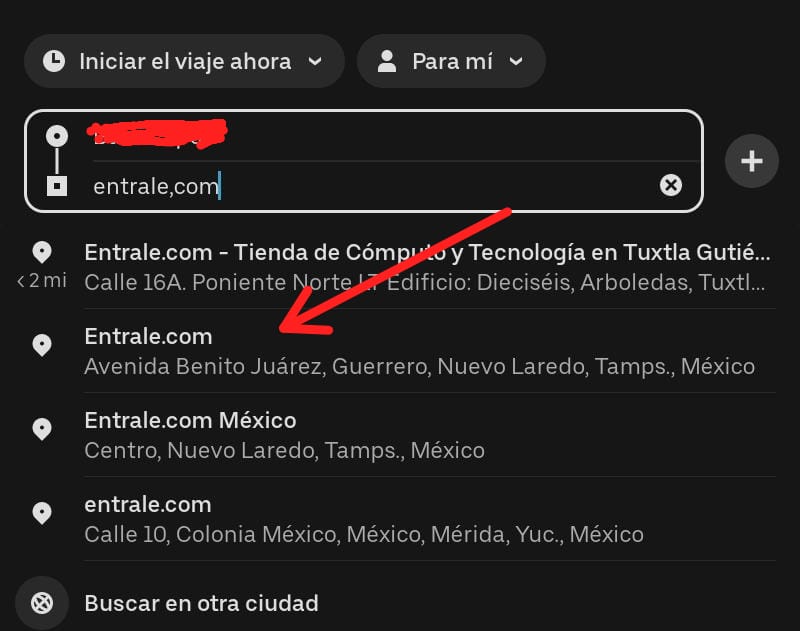Open 'Buscar en otra ciudad'
Image resolution: width=800 pixels, height=631 pixels.
pos(201,603)
